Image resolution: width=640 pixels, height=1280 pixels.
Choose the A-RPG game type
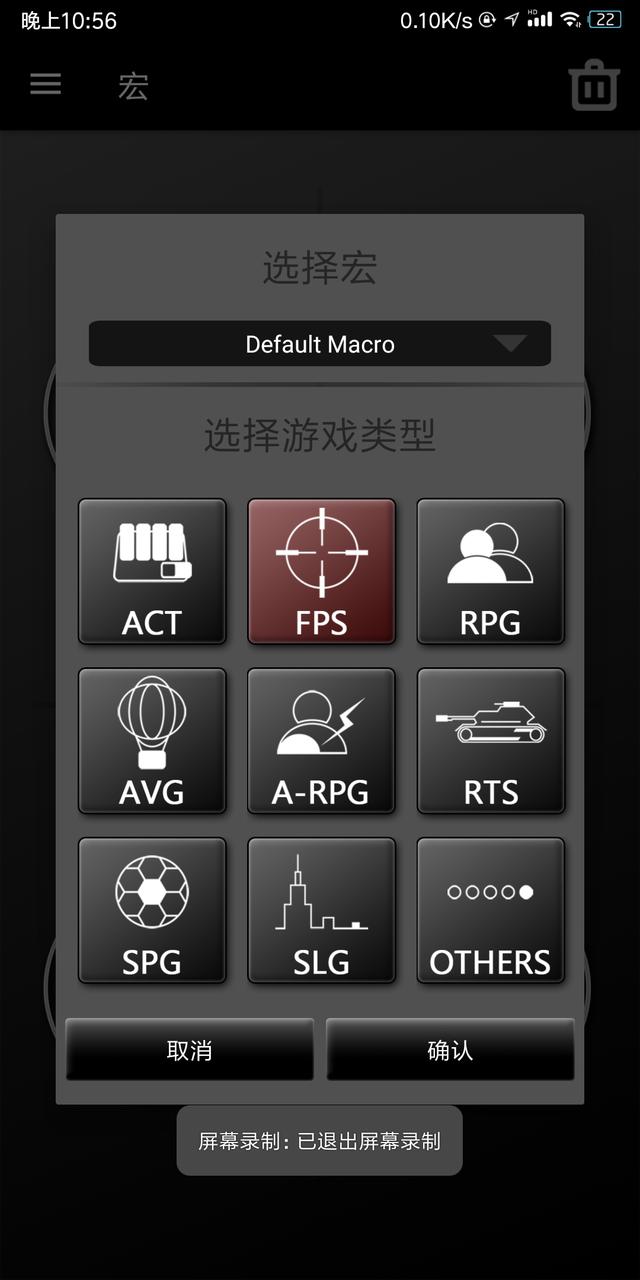321,741
